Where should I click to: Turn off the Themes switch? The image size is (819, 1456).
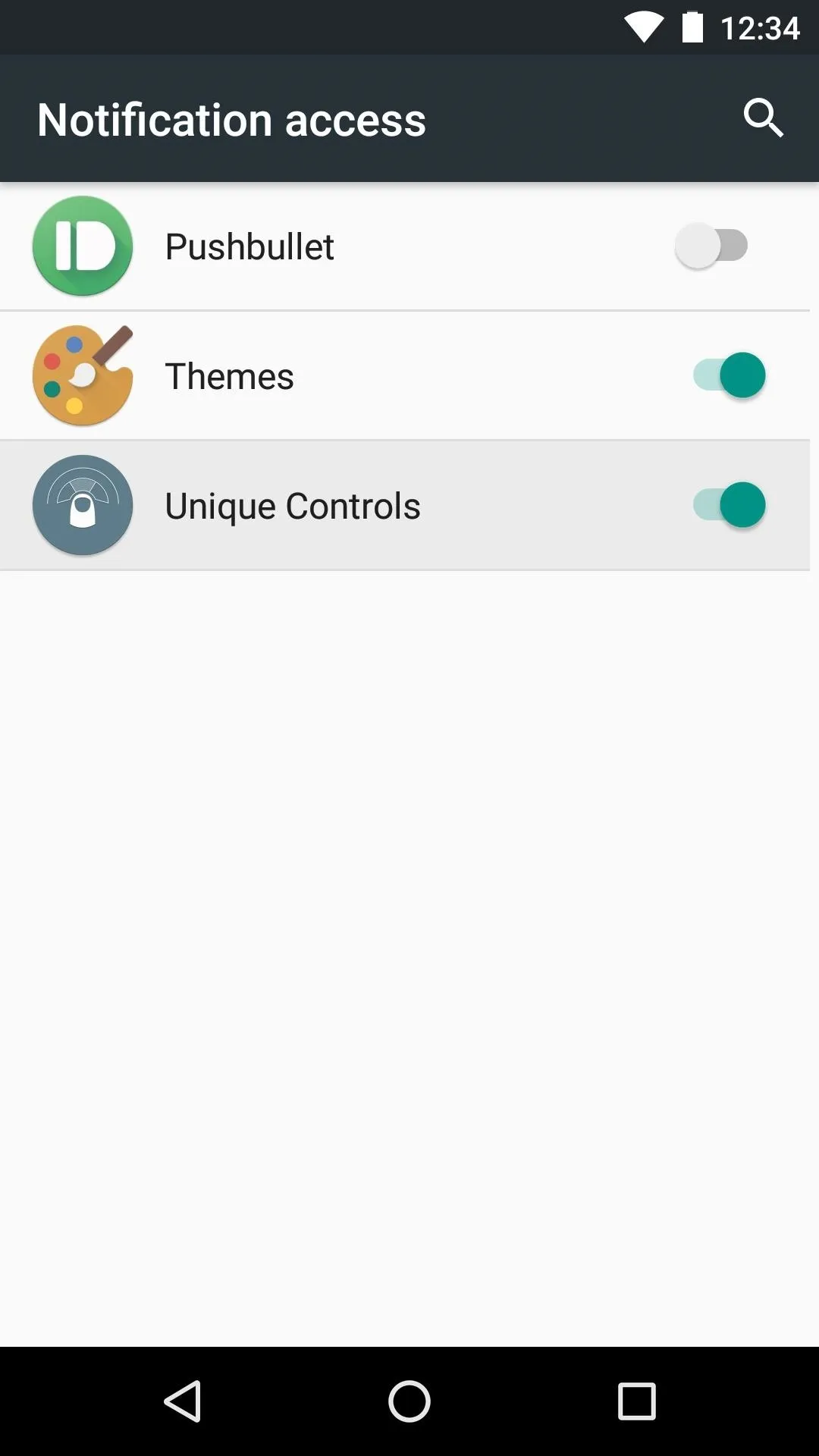coord(729,375)
